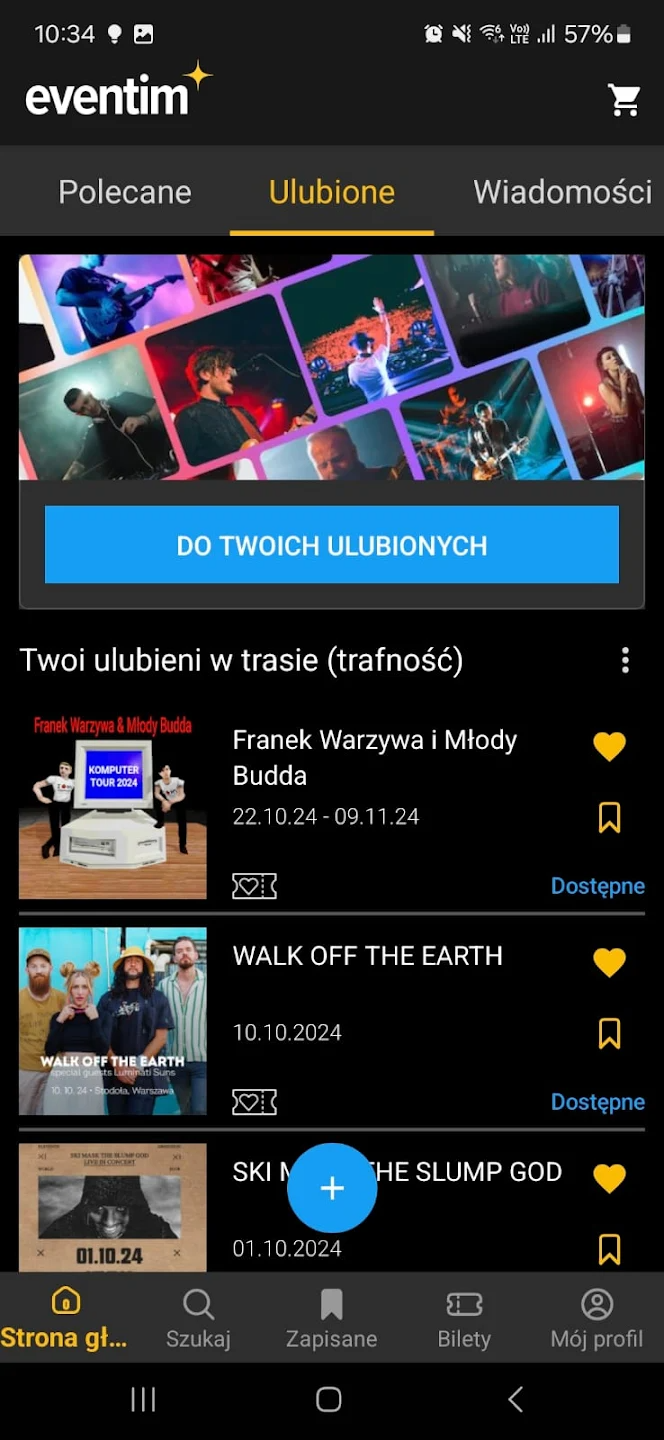Go back with the system back button
This screenshot has width=664, height=1440.
pyautogui.click(x=516, y=1399)
